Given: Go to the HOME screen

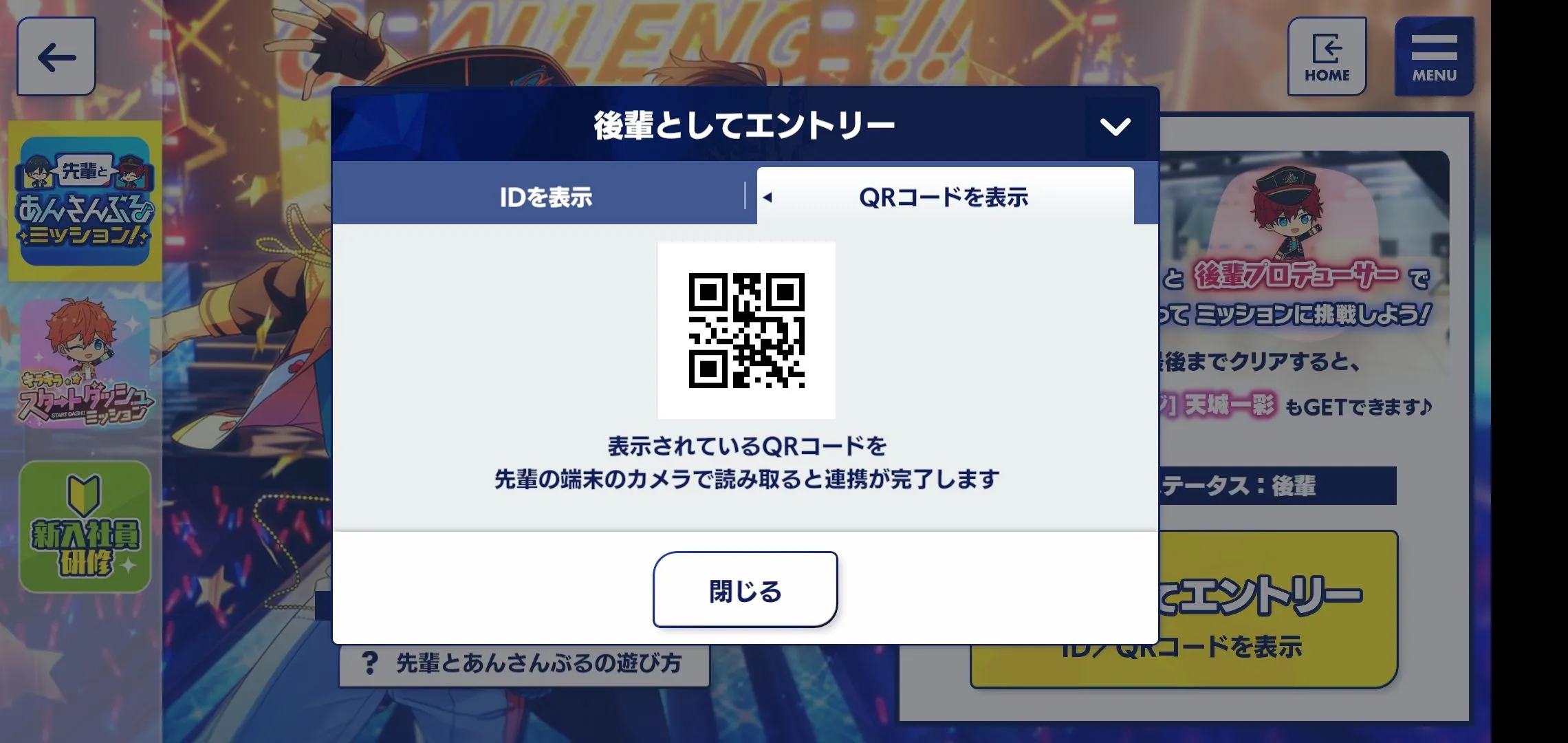Looking at the screenshot, I should tap(1327, 56).
